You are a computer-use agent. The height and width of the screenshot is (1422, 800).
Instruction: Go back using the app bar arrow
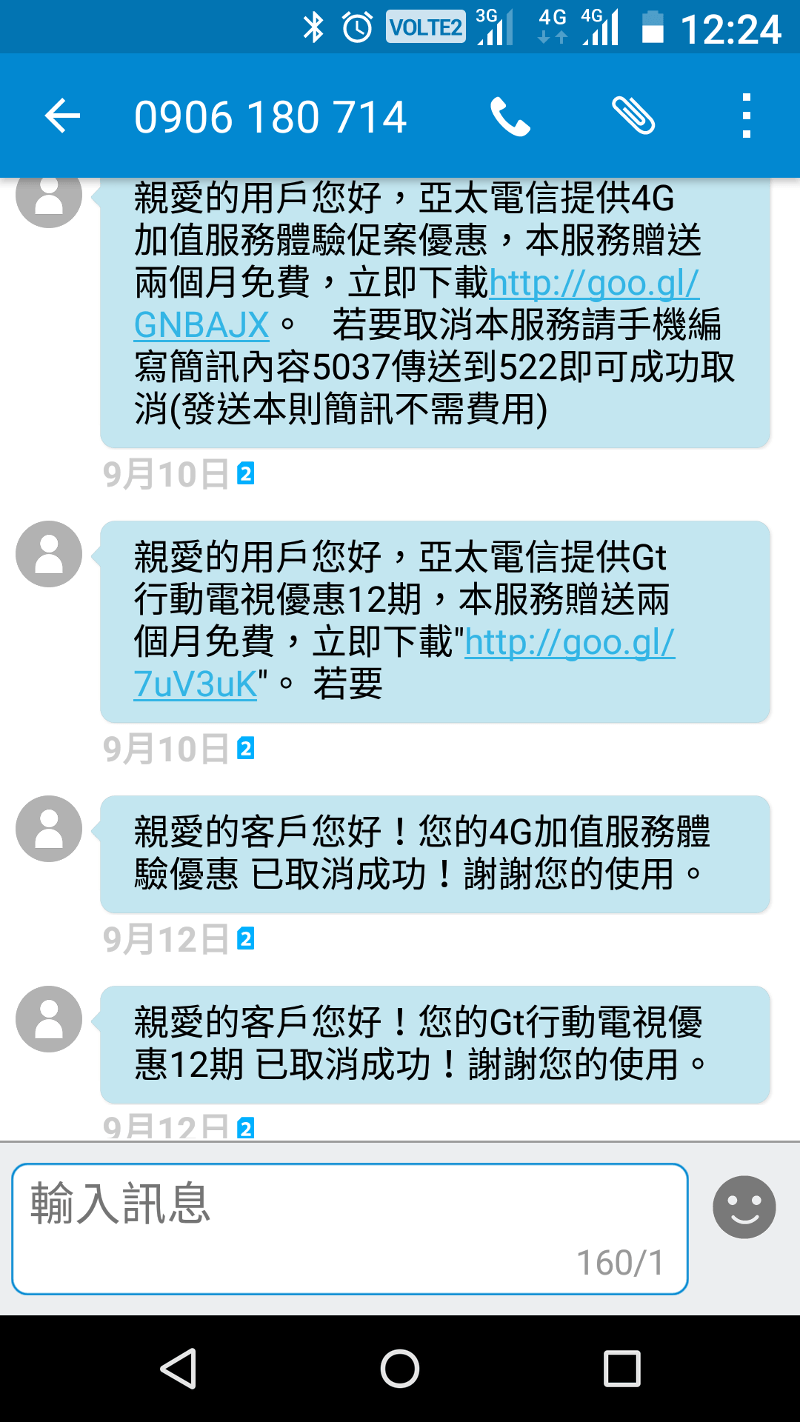(62, 117)
